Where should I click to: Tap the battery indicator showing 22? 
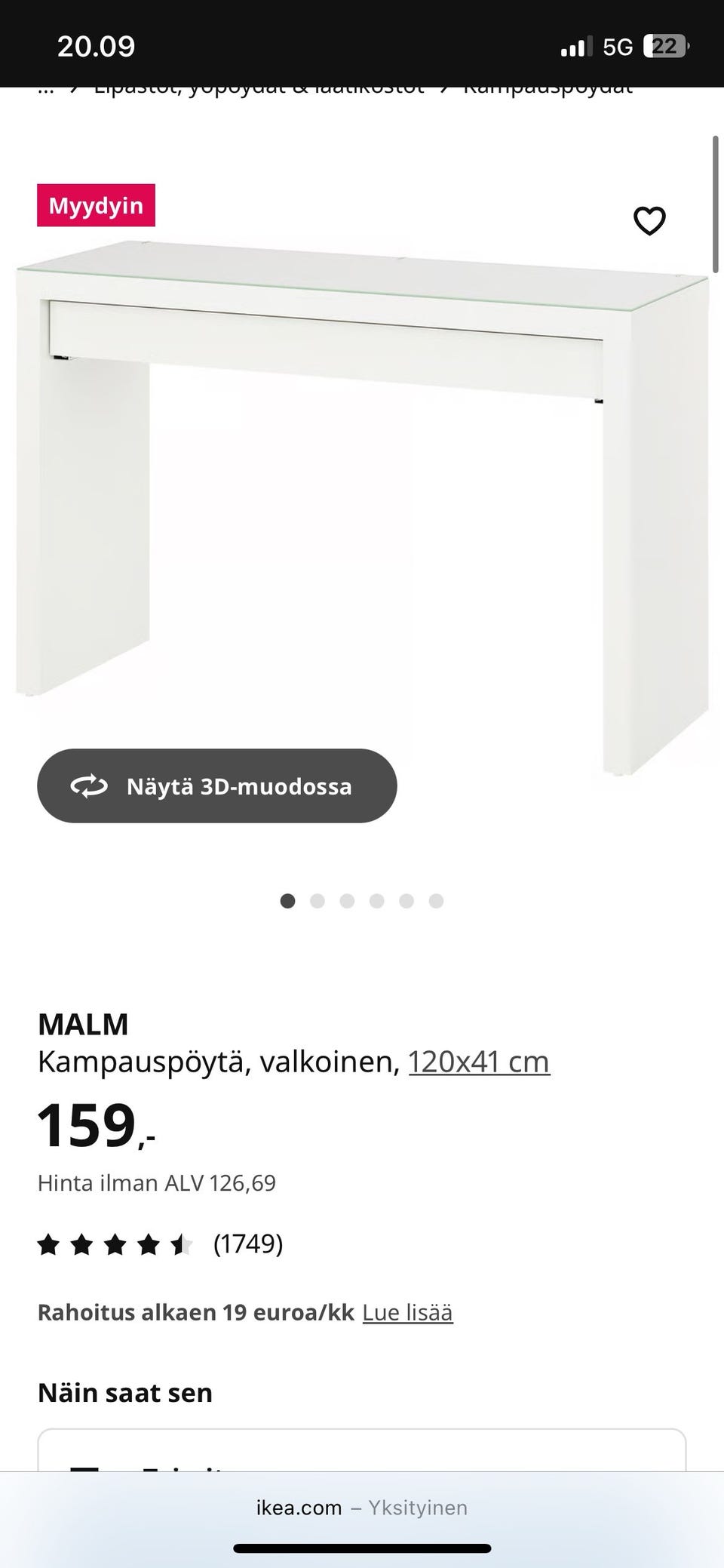[666, 46]
